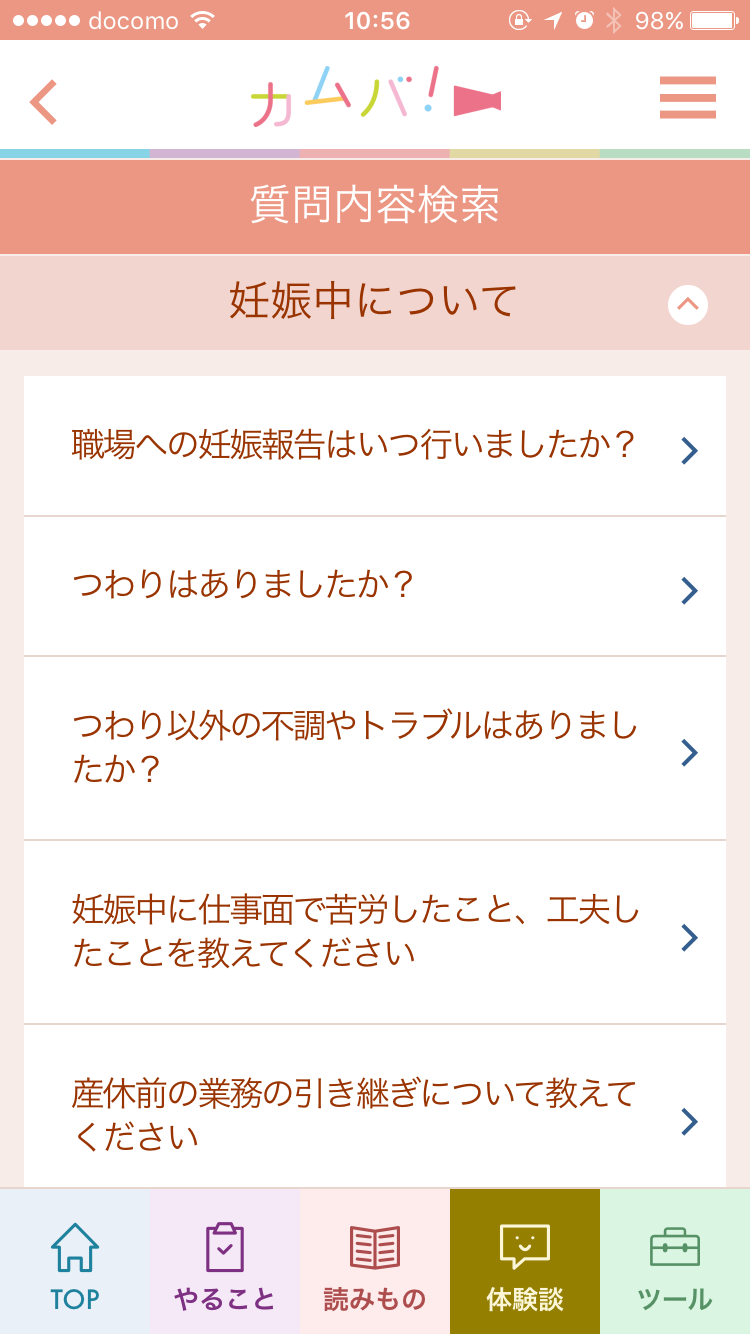The width and height of the screenshot is (750, 1334).
Task: Select the 体験談 tab
Action: click(x=525, y=1262)
